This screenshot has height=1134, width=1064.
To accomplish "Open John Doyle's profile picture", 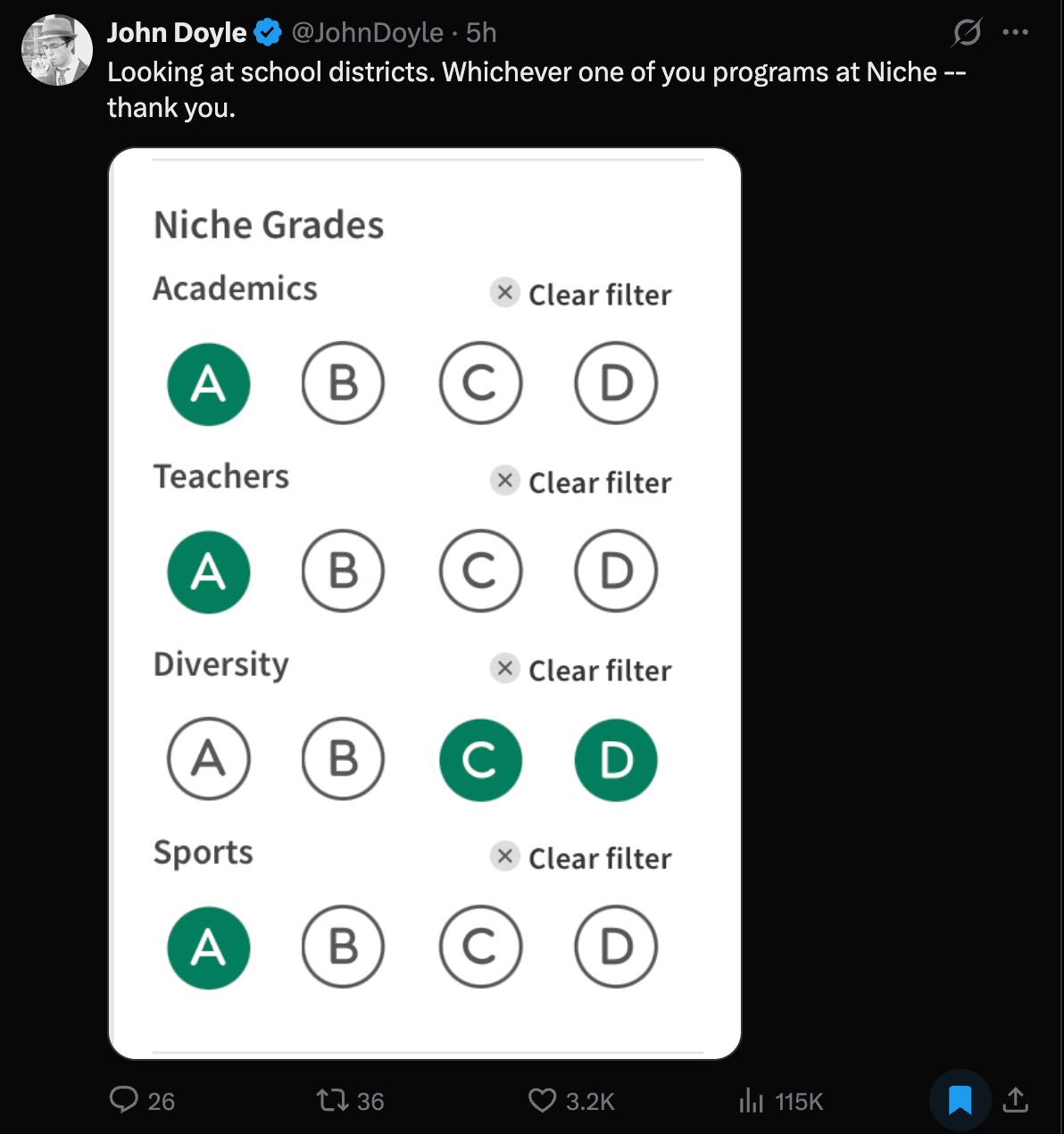I will (57, 50).
